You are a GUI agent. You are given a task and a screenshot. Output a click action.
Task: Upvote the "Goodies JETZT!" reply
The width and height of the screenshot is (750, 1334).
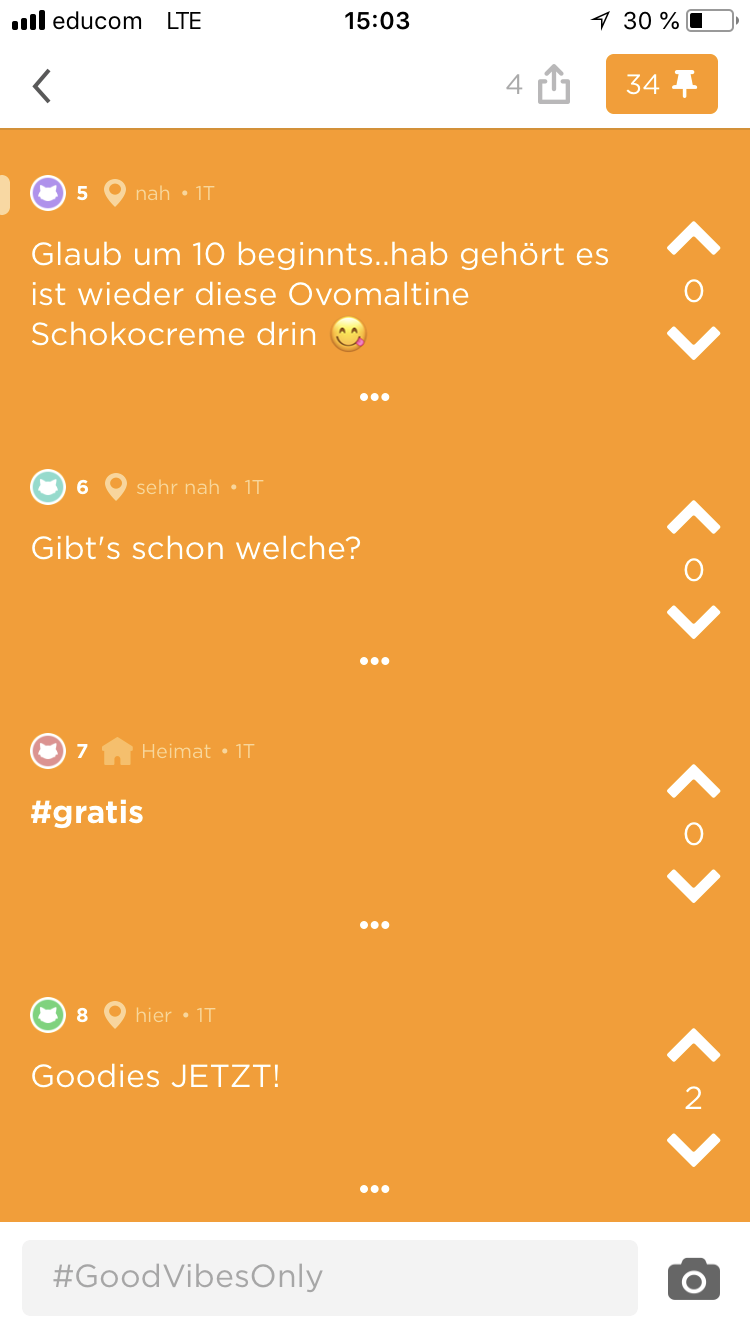click(693, 1046)
